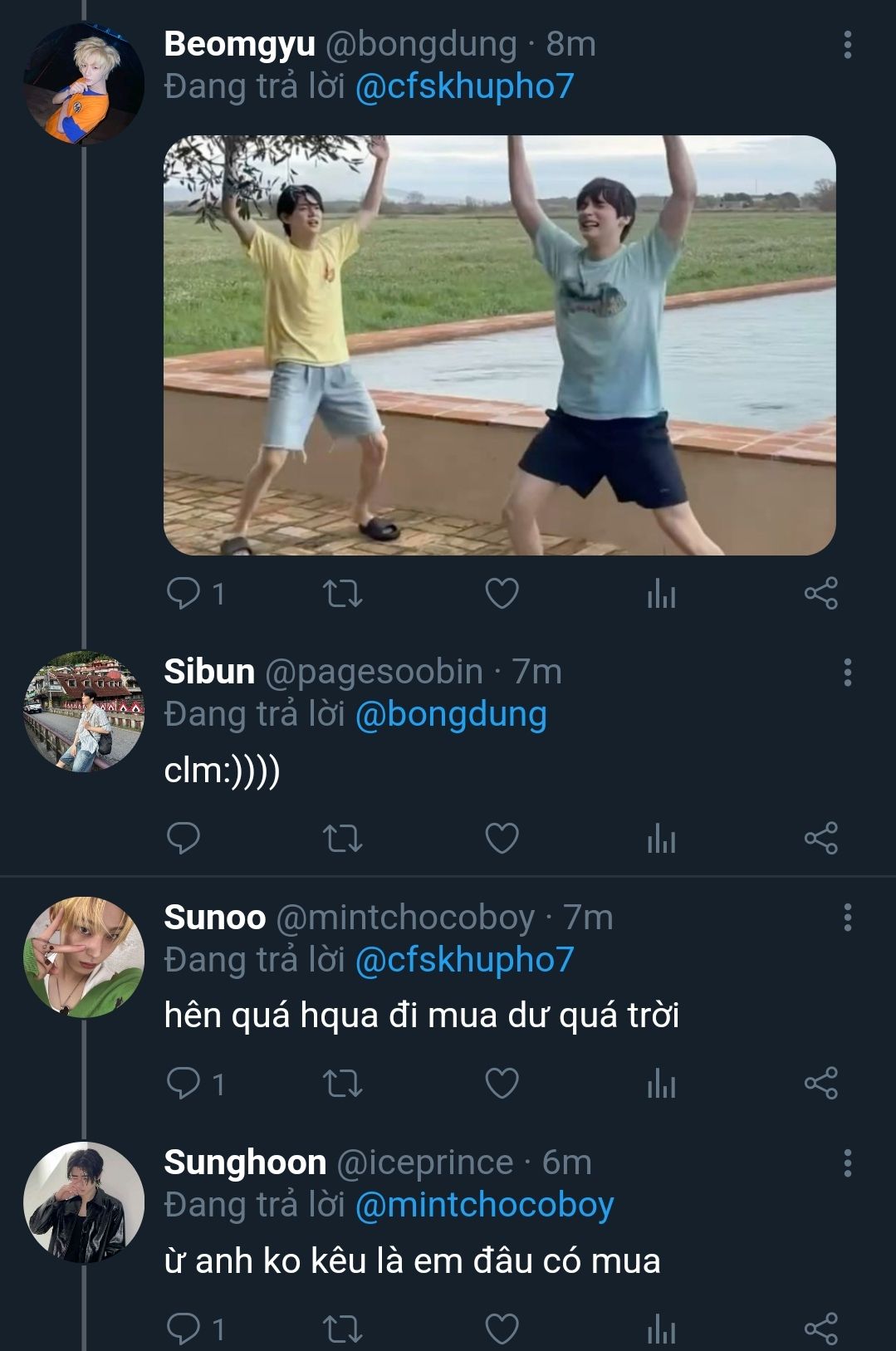Image resolution: width=896 pixels, height=1351 pixels.
Task: Open the @mintchocoboy mention in Sunghoon's reply
Action: pyautogui.click(x=484, y=1205)
